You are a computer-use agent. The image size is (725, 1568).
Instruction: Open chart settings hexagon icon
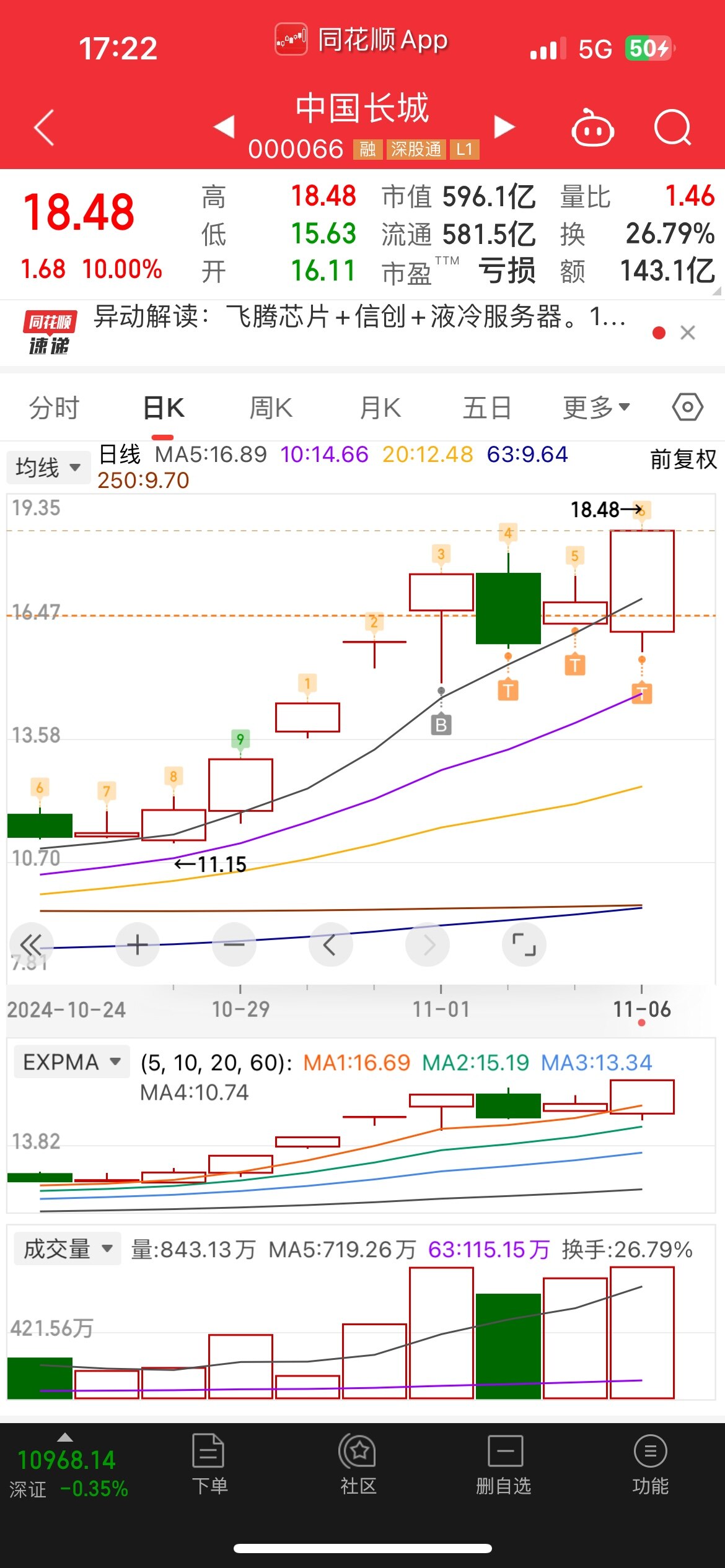point(687,407)
